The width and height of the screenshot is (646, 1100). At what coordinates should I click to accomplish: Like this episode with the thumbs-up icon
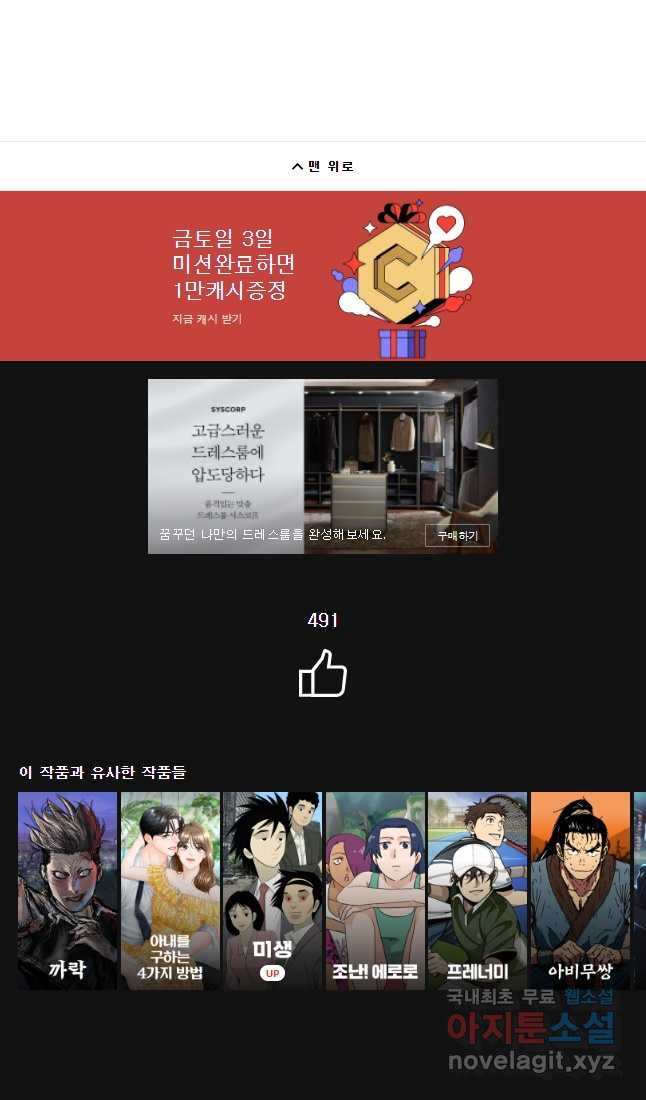click(x=323, y=673)
